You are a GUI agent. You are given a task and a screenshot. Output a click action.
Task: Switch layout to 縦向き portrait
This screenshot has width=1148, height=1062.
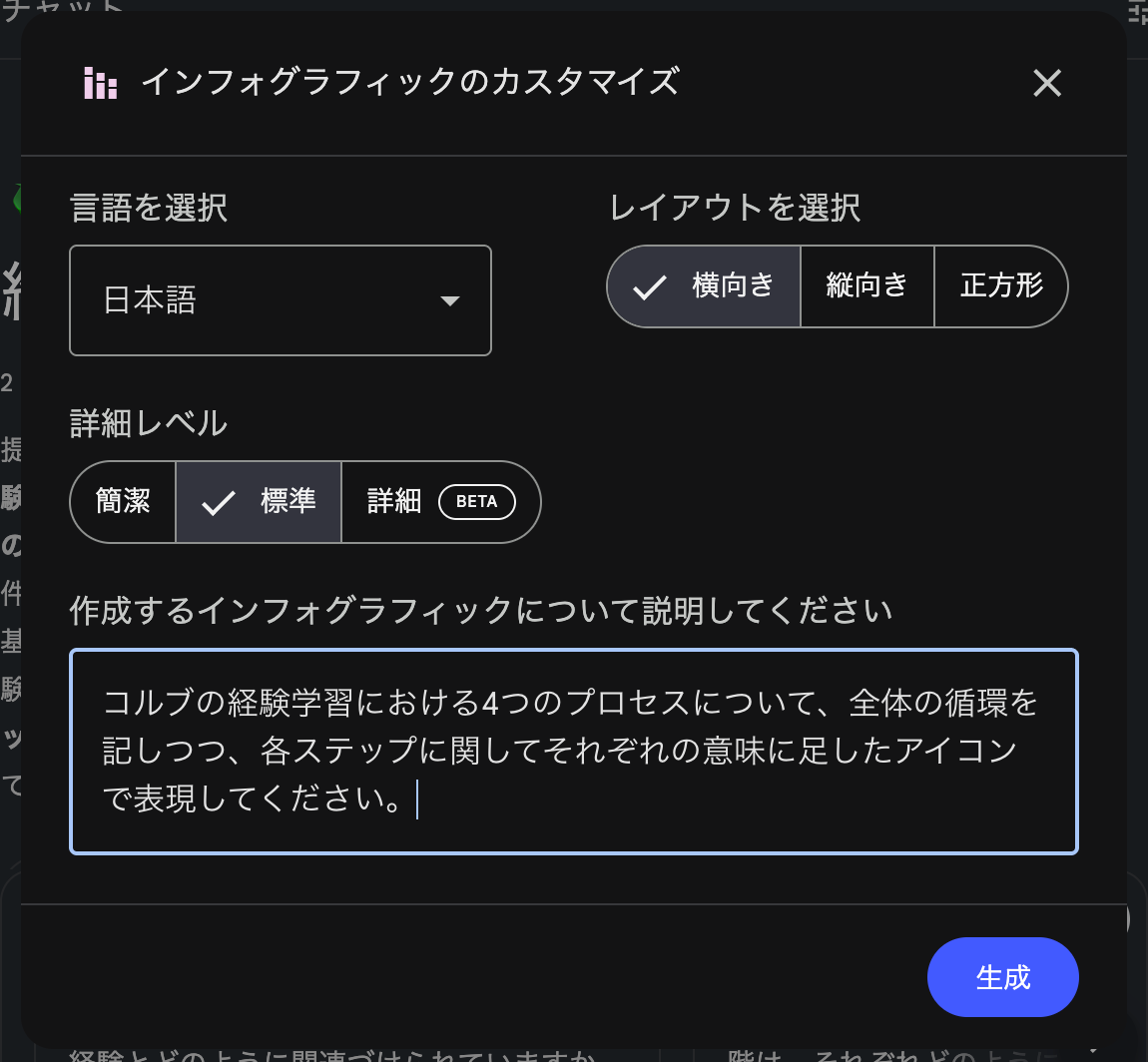point(866,286)
